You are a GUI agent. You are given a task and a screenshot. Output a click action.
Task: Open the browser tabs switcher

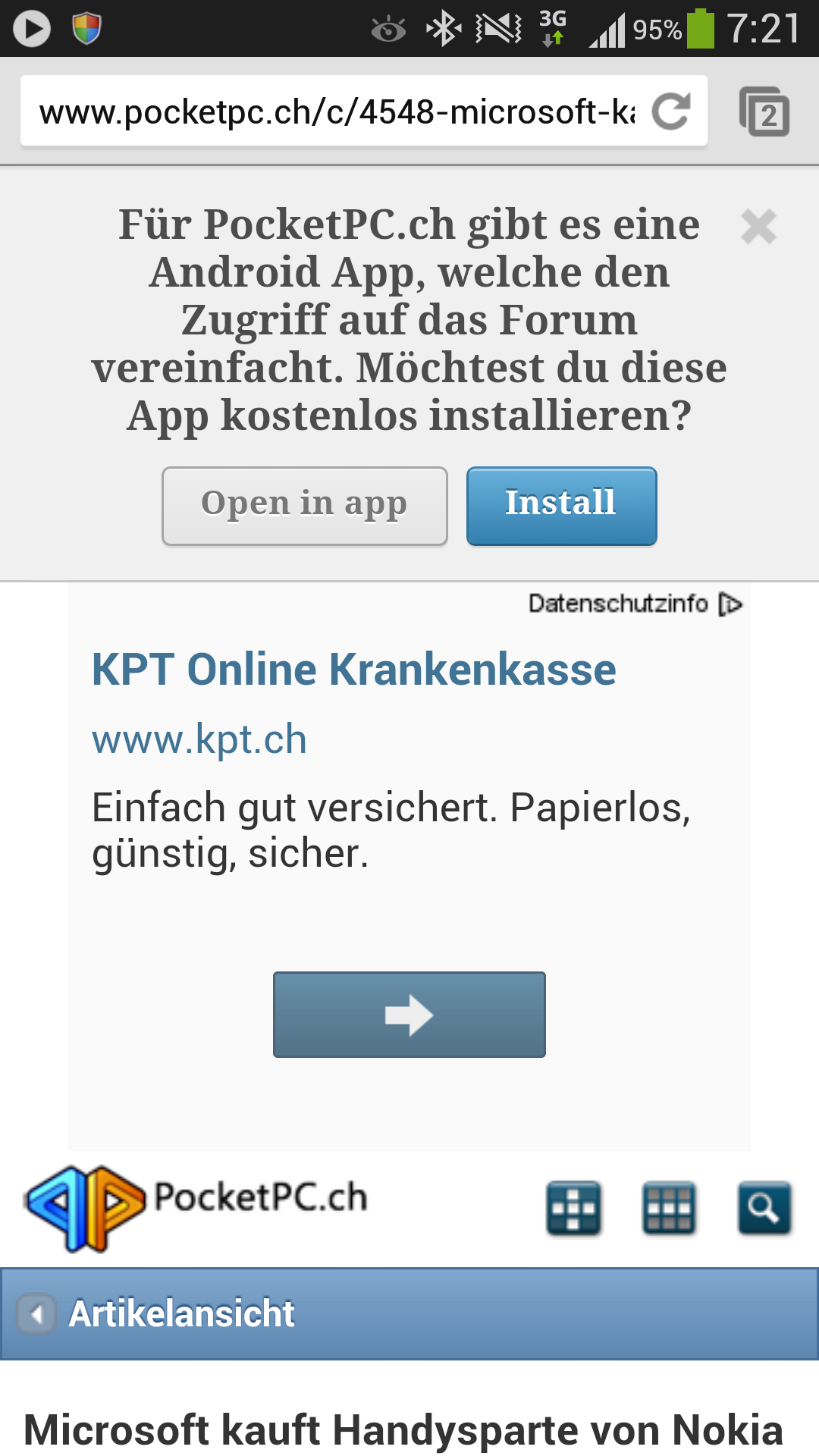click(764, 111)
